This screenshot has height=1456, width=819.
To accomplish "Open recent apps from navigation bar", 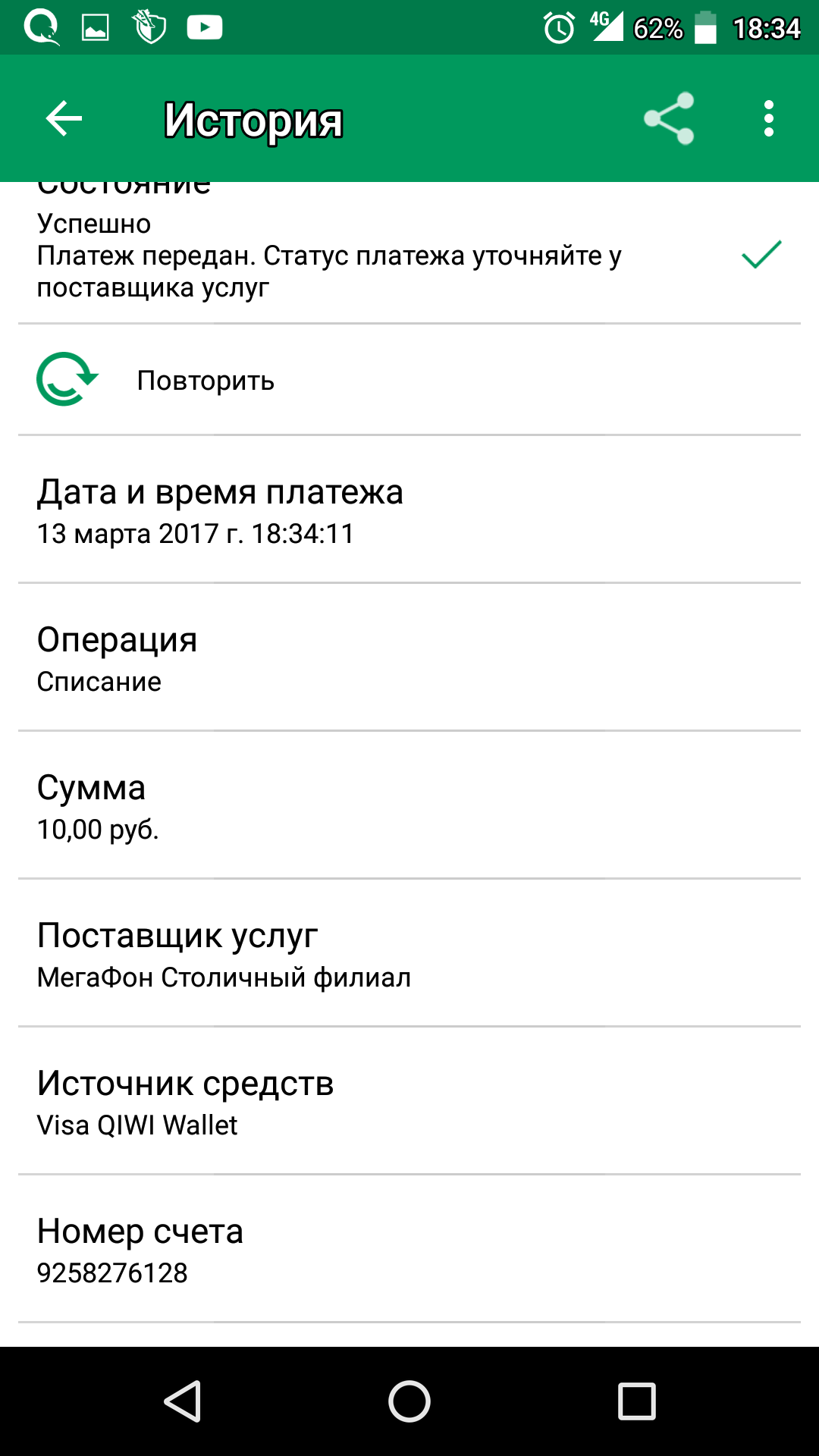I will tap(636, 1401).
